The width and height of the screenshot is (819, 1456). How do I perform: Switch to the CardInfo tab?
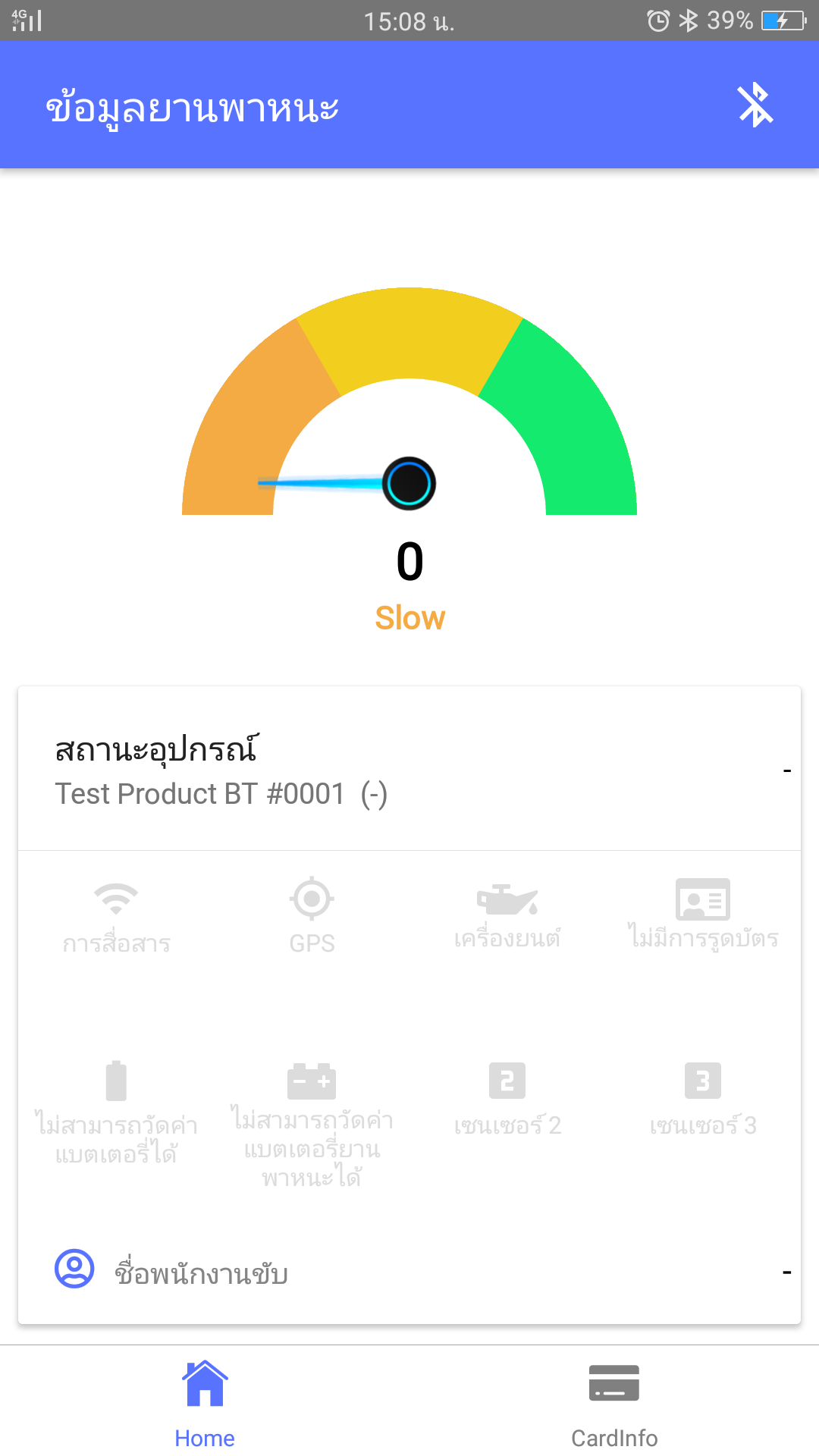(614, 1402)
